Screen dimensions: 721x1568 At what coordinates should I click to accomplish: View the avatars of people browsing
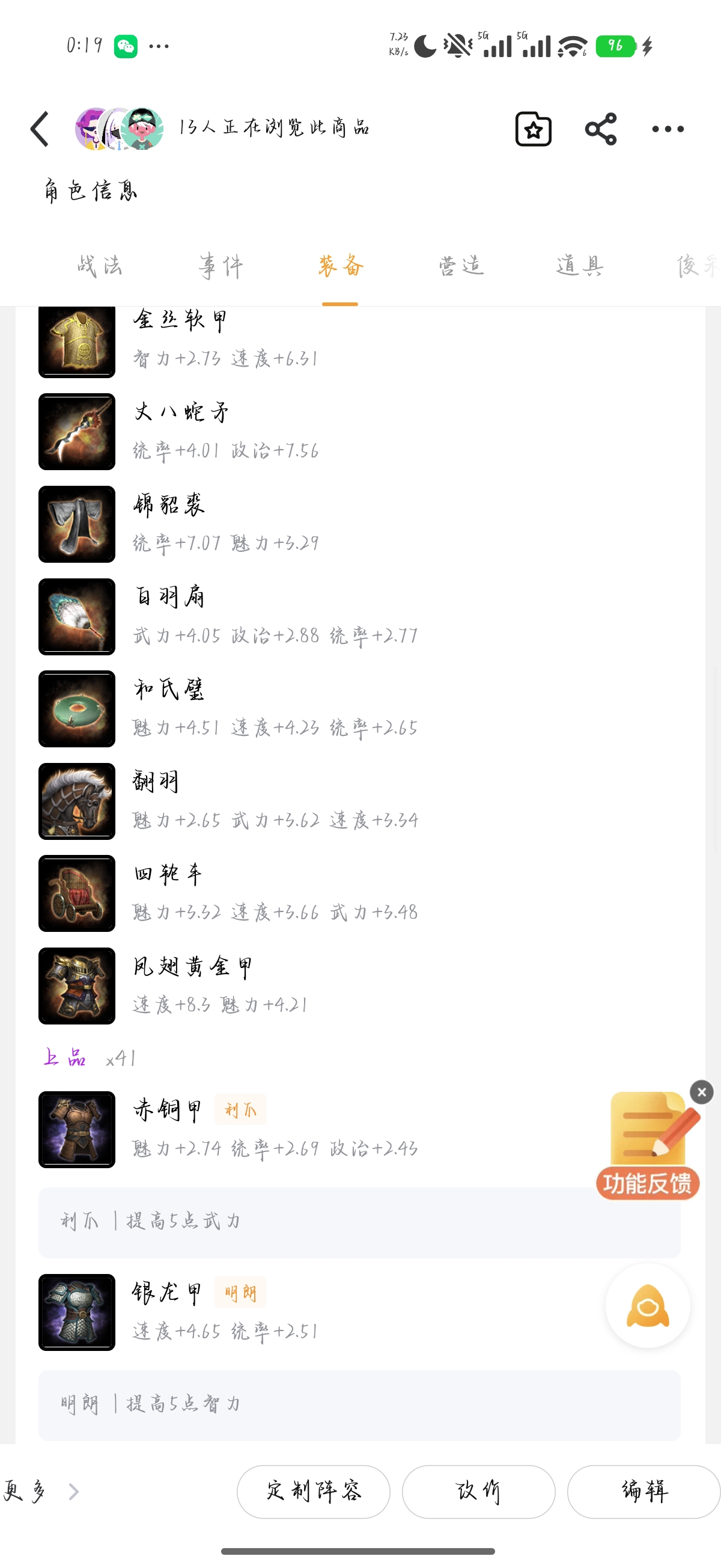tap(119, 129)
